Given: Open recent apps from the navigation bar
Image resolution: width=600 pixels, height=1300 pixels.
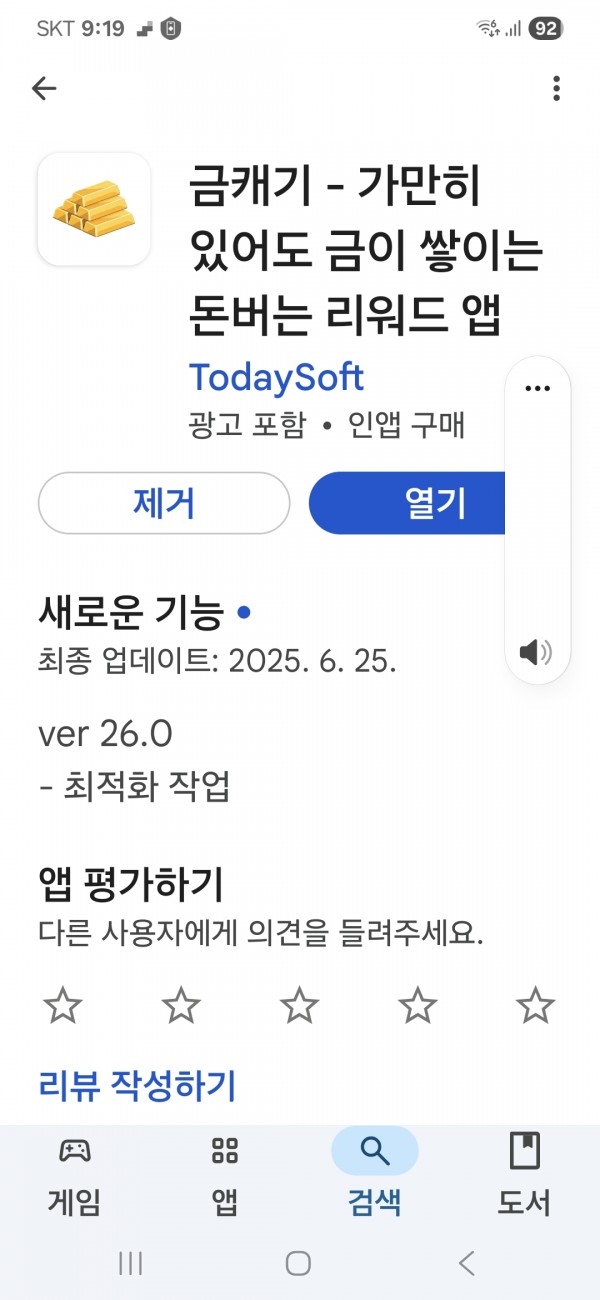Looking at the screenshot, I should (130, 1263).
